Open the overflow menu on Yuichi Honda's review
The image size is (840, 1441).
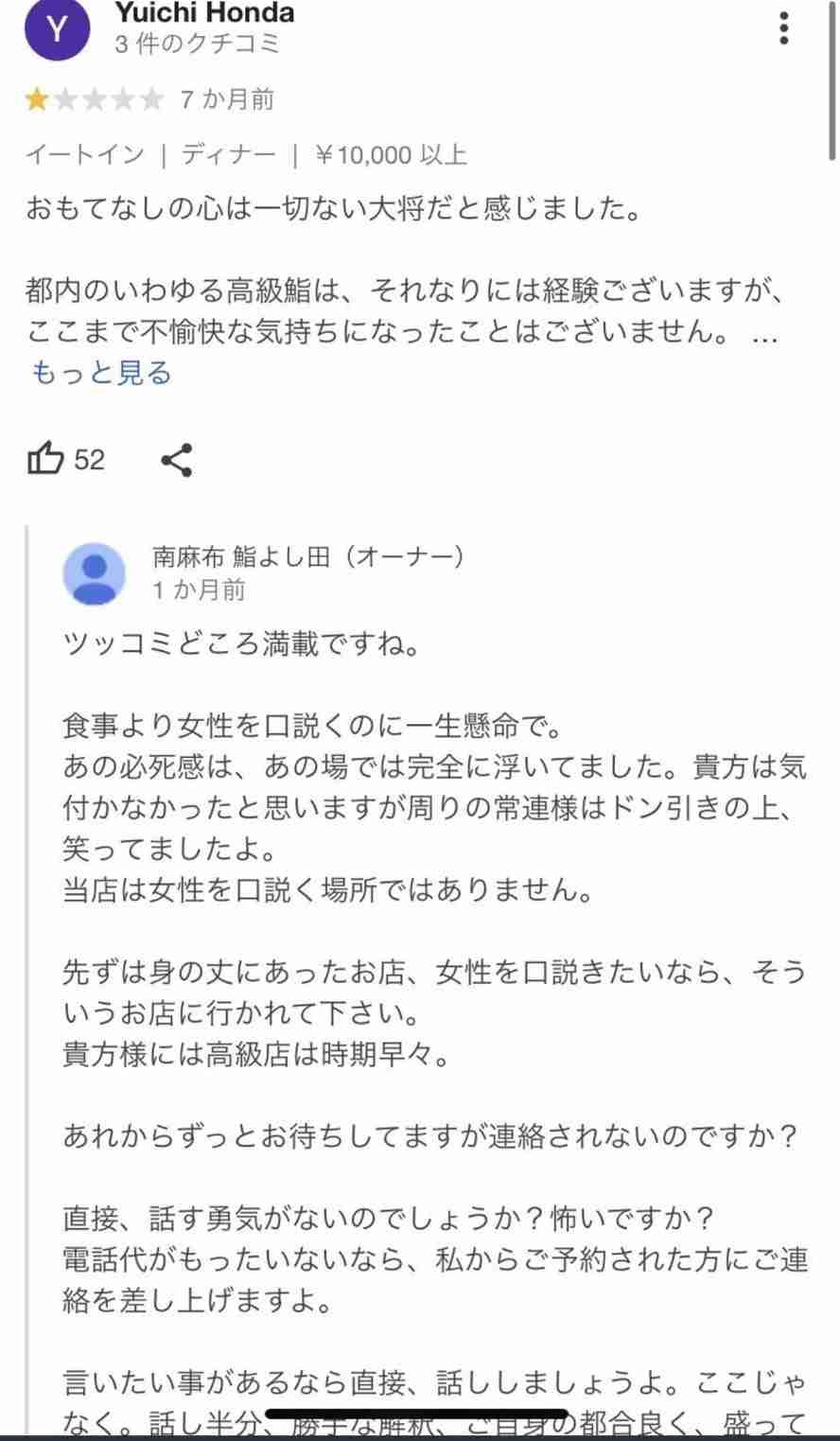[x=783, y=28]
